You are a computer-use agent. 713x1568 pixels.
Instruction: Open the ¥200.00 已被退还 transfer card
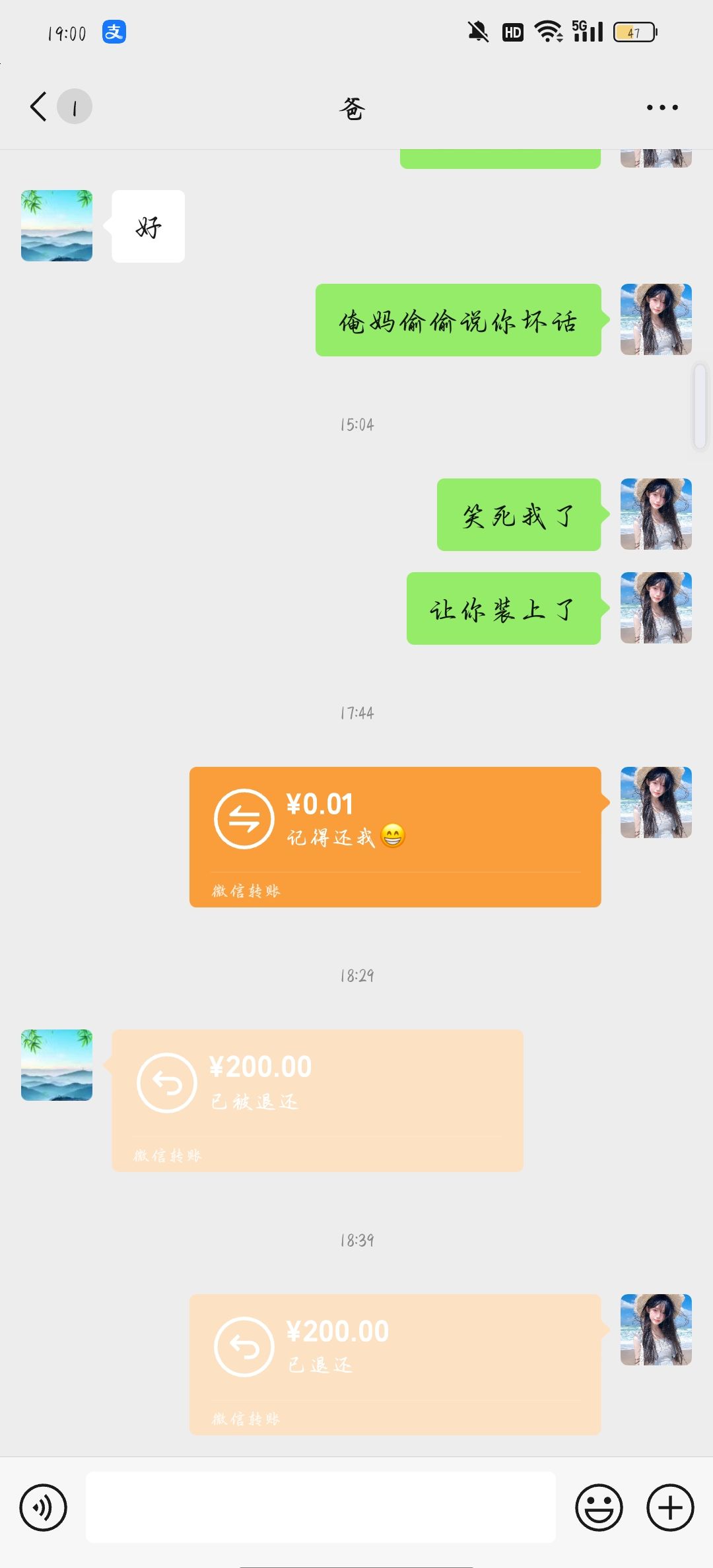pyautogui.click(x=318, y=1095)
